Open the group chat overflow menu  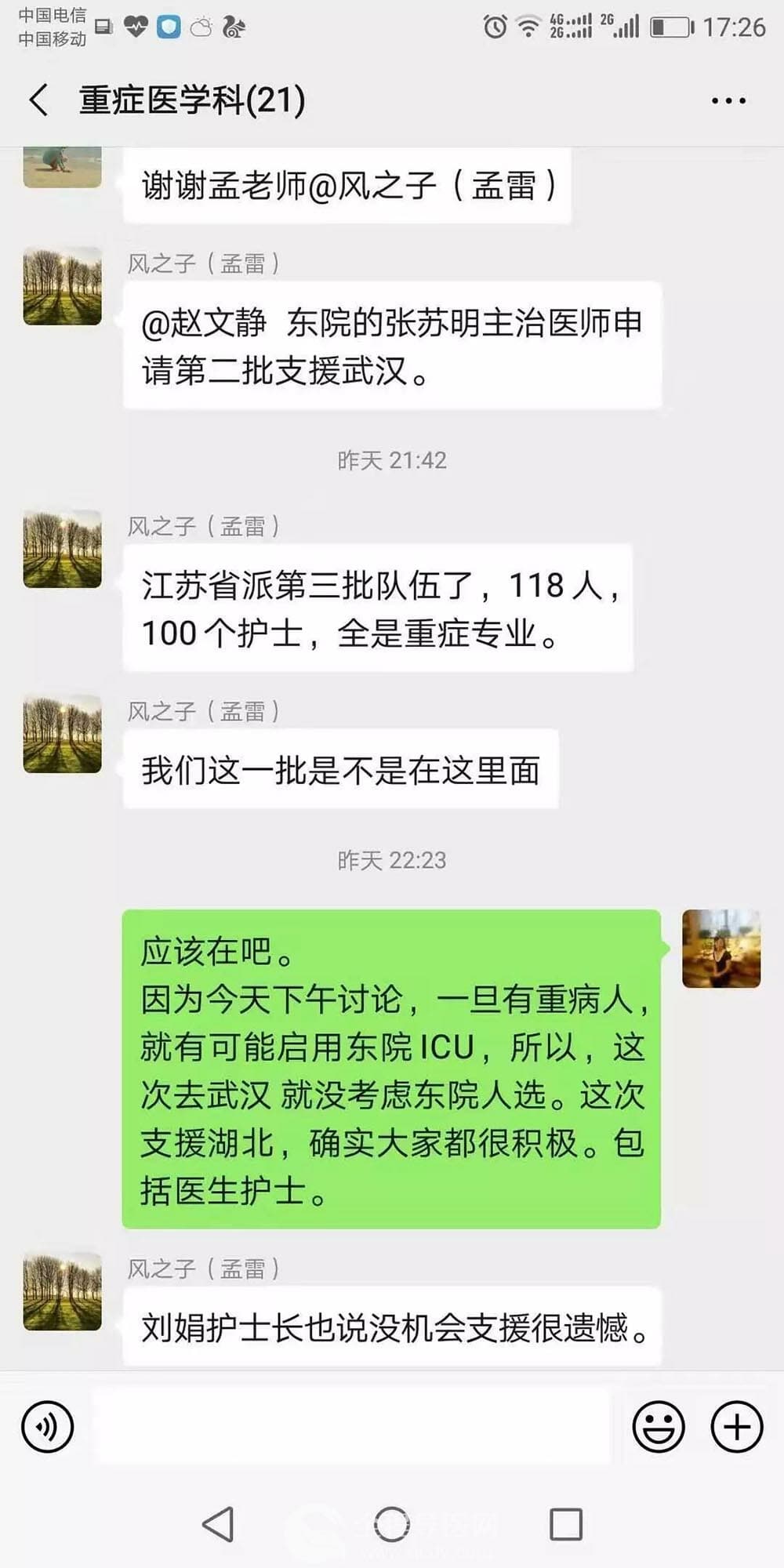(x=728, y=100)
